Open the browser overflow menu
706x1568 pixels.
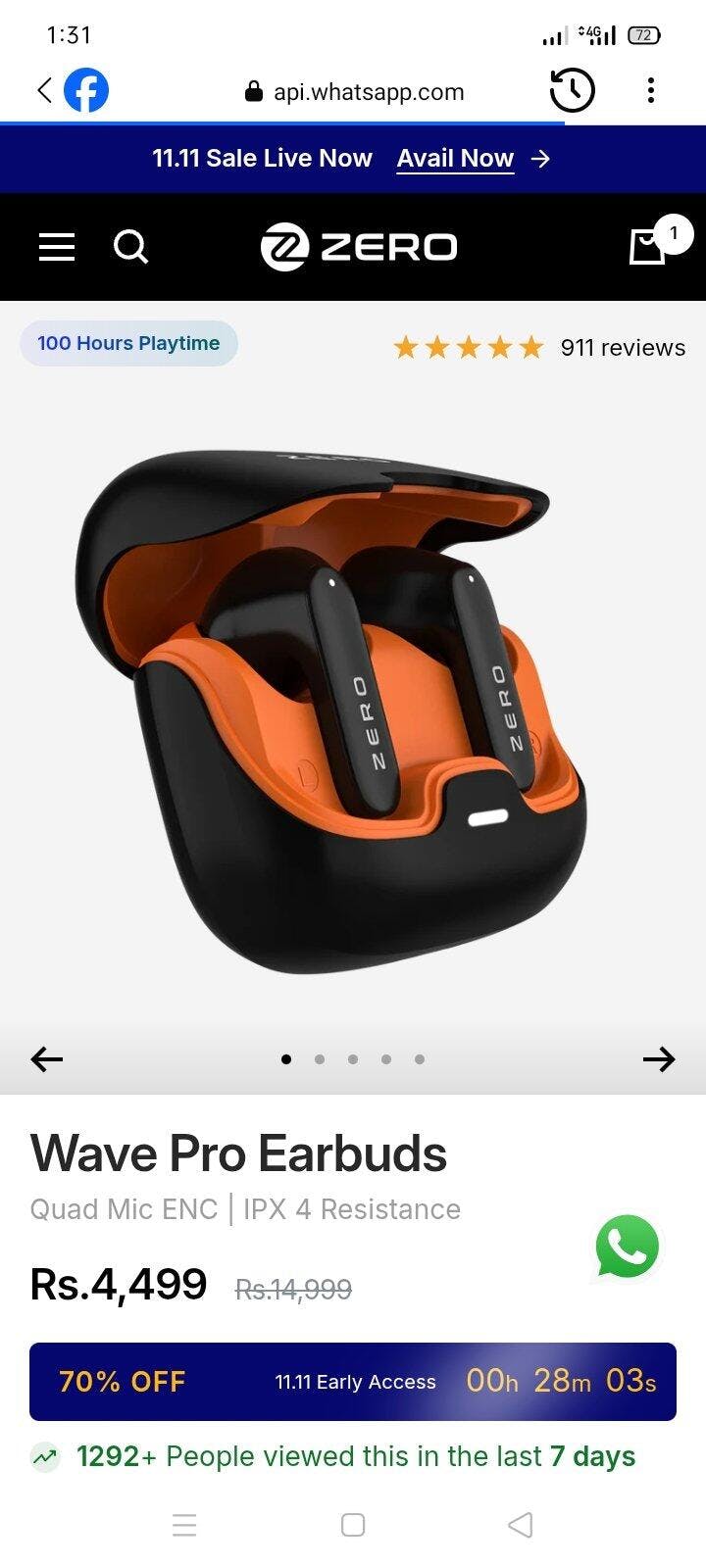point(650,91)
